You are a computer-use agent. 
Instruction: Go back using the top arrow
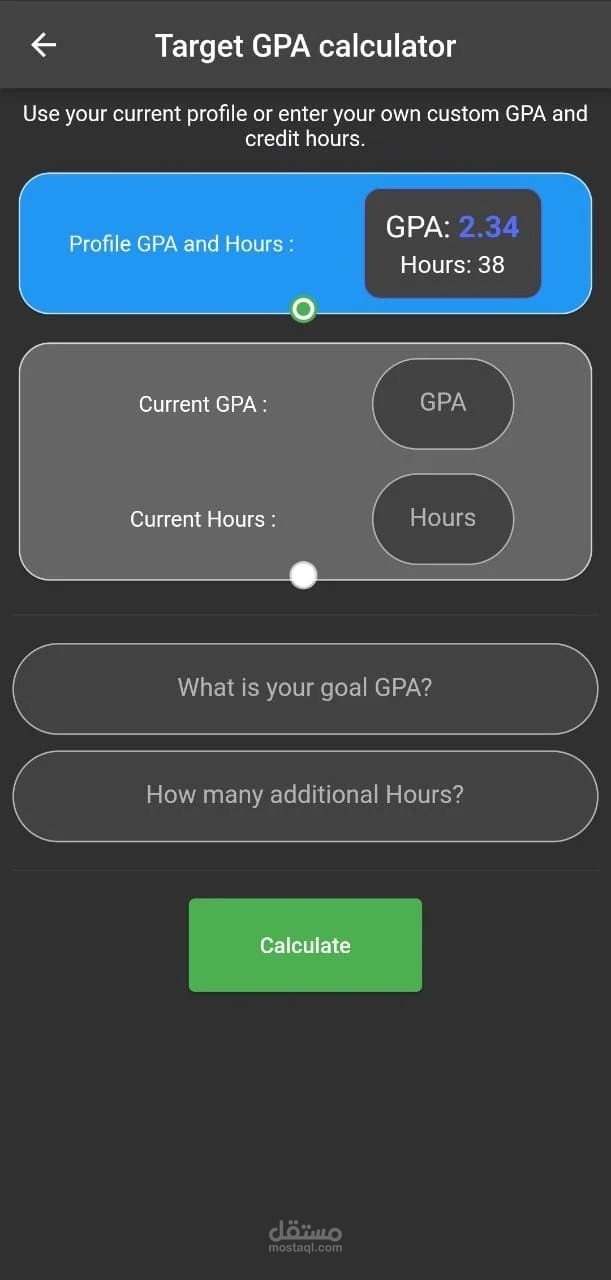(44, 45)
